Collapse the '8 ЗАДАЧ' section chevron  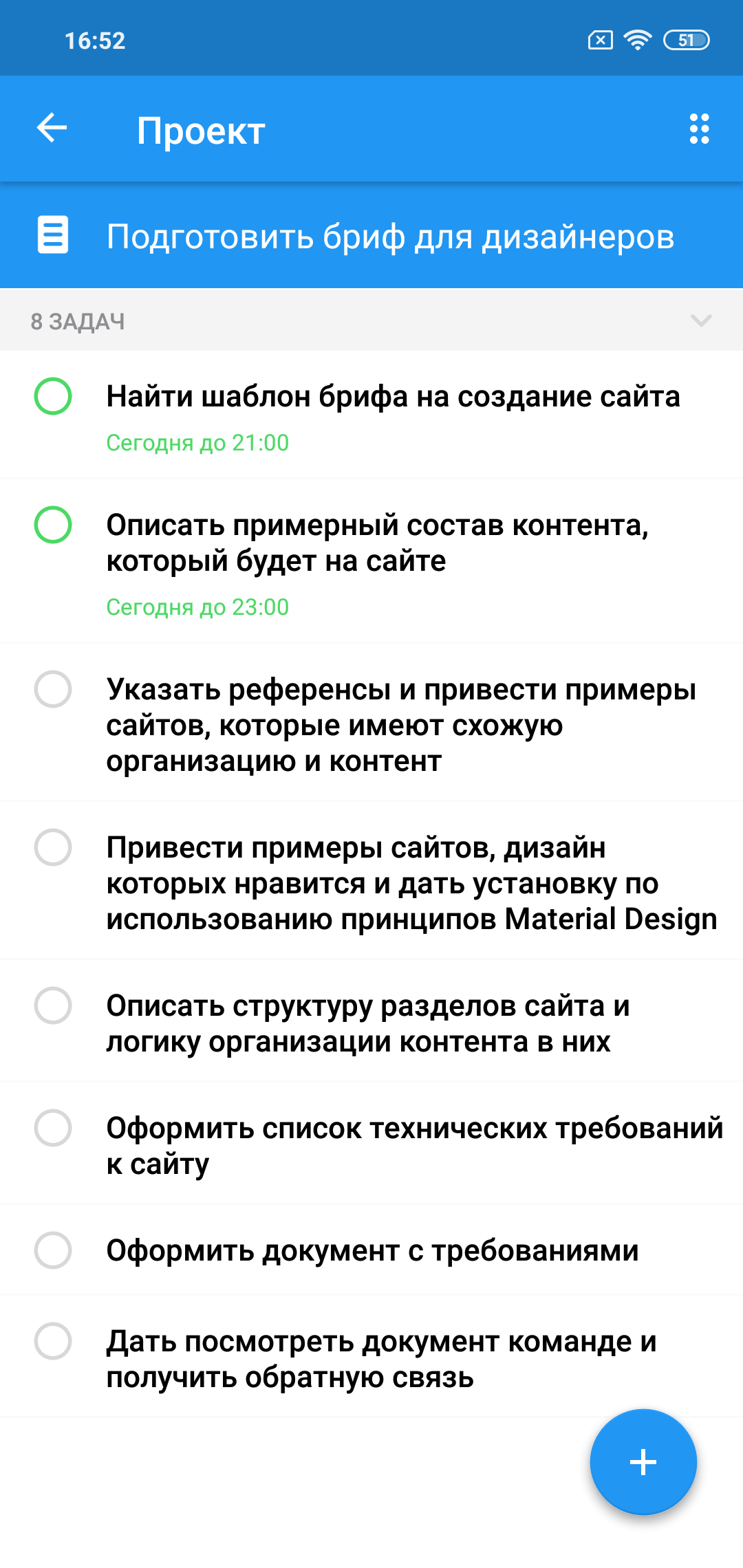pyautogui.click(x=700, y=320)
